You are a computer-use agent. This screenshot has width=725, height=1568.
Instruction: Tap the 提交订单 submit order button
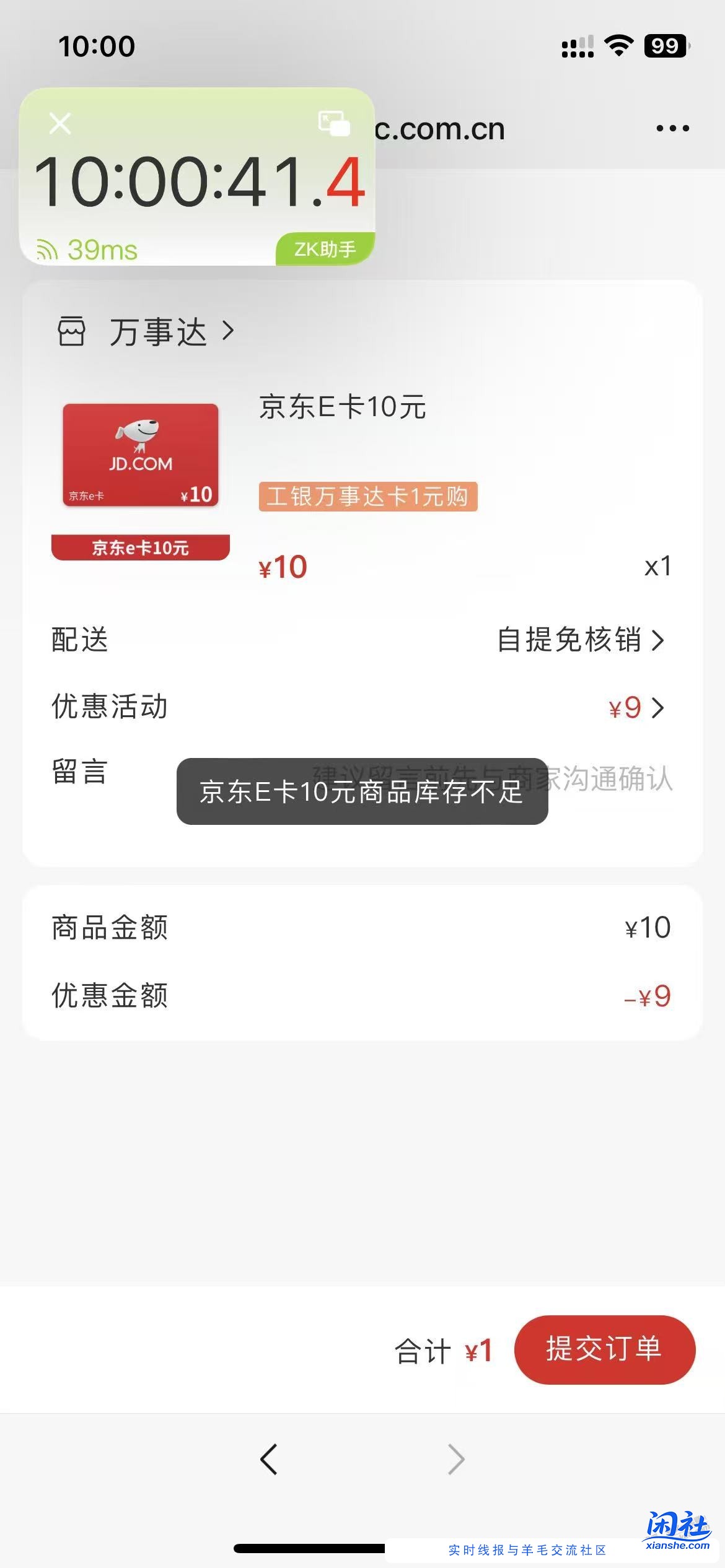point(604,1350)
